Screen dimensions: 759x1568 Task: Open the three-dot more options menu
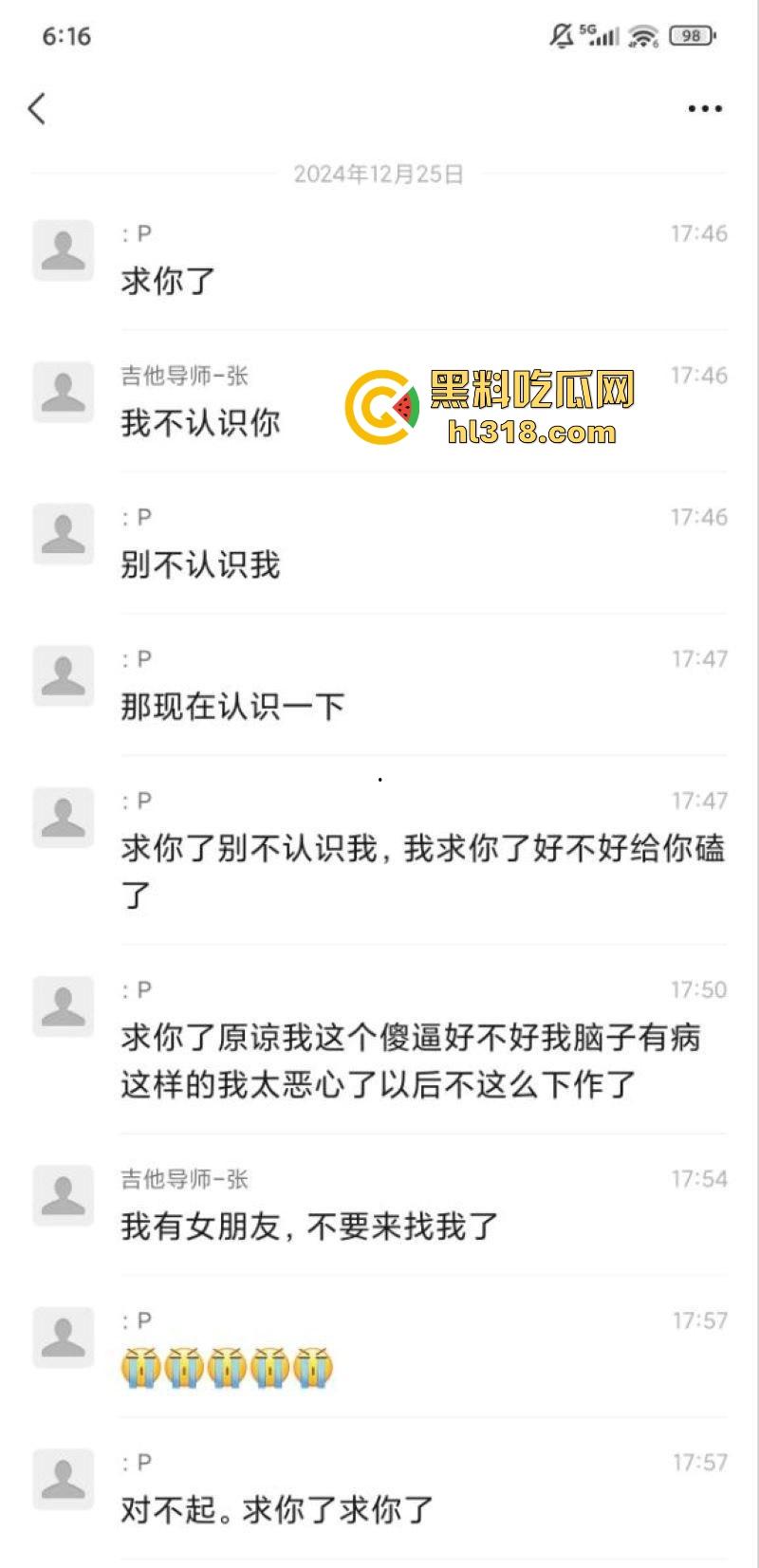(702, 108)
